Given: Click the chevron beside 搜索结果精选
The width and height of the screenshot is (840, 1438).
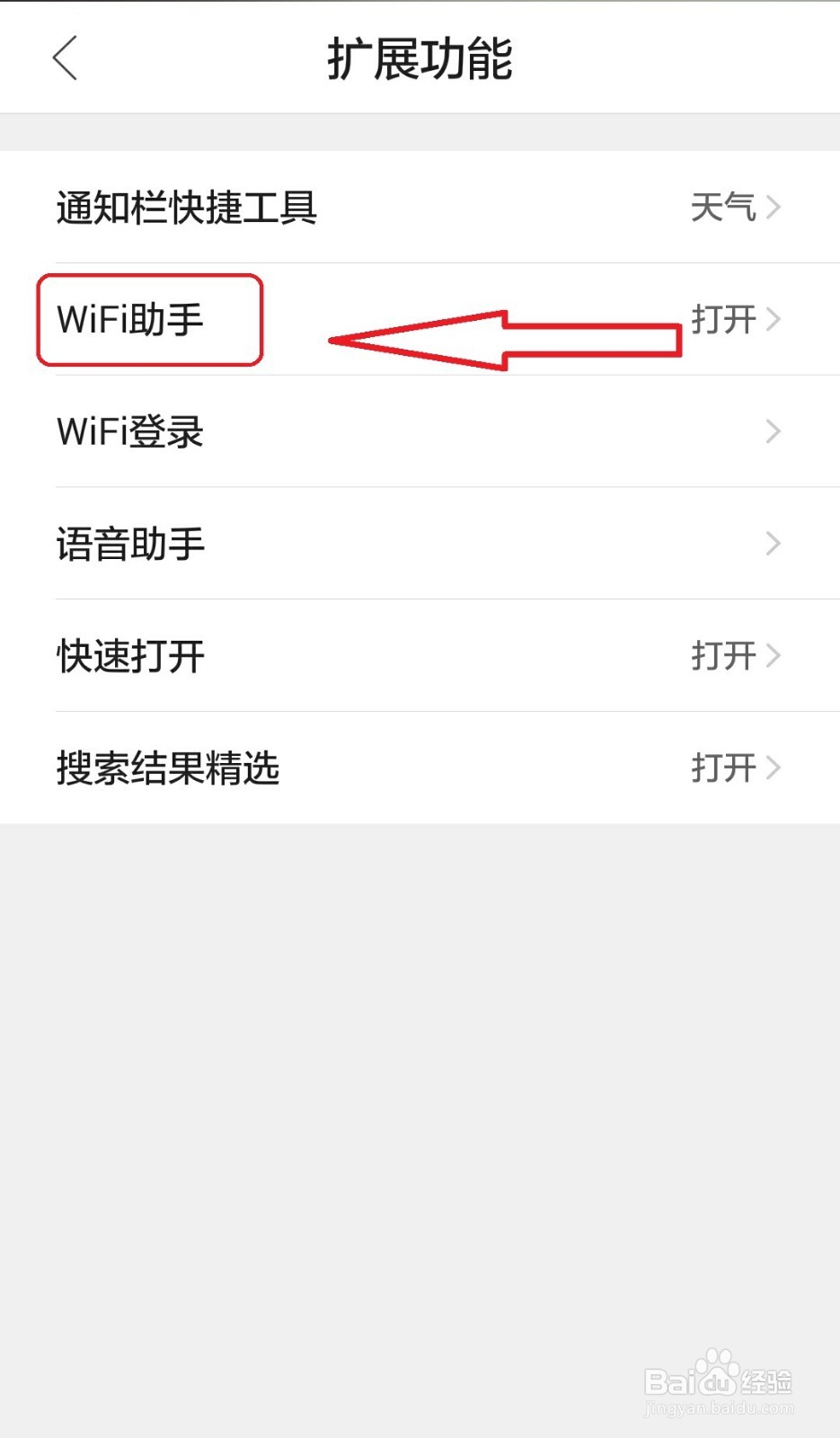Looking at the screenshot, I should point(774,768).
